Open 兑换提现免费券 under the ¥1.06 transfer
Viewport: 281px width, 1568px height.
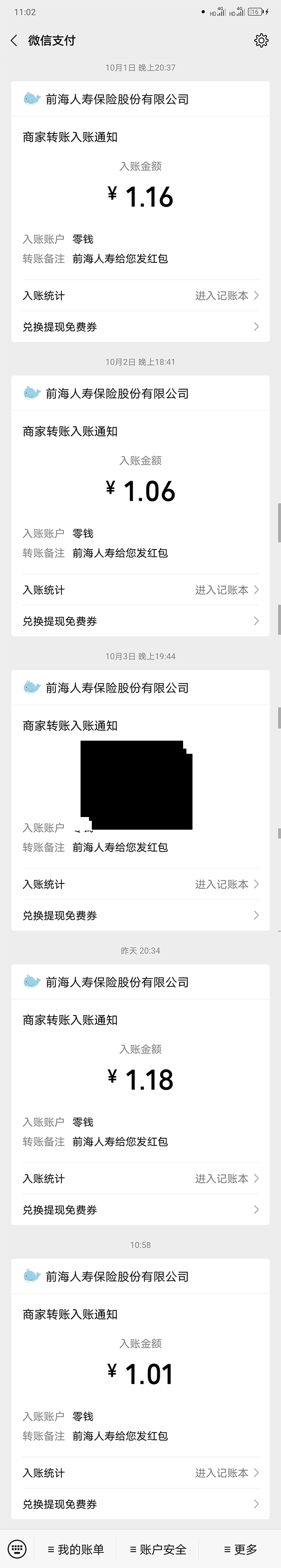140,621
